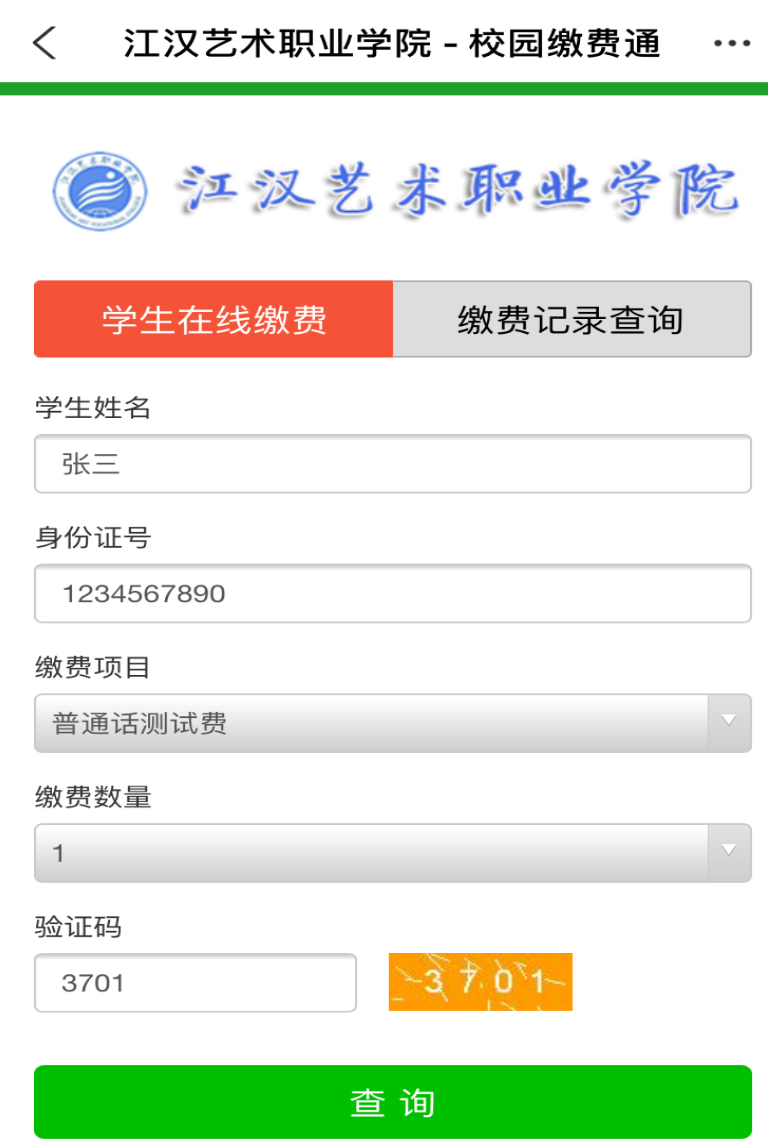This screenshot has width=768, height=1145.
Task: Switch to the 学生在线缴费 tab
Action: (214, 319)
